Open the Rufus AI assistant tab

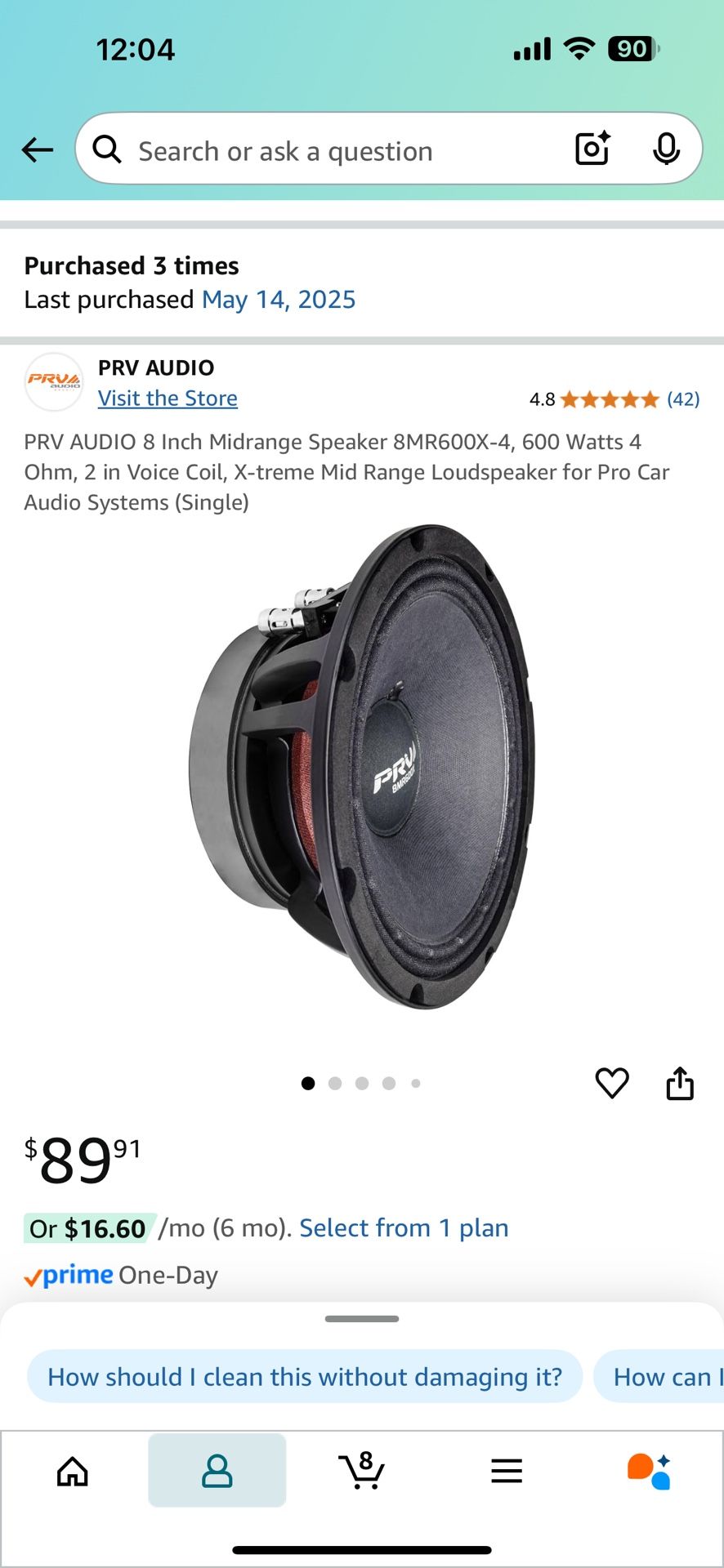coord(650,1471)
